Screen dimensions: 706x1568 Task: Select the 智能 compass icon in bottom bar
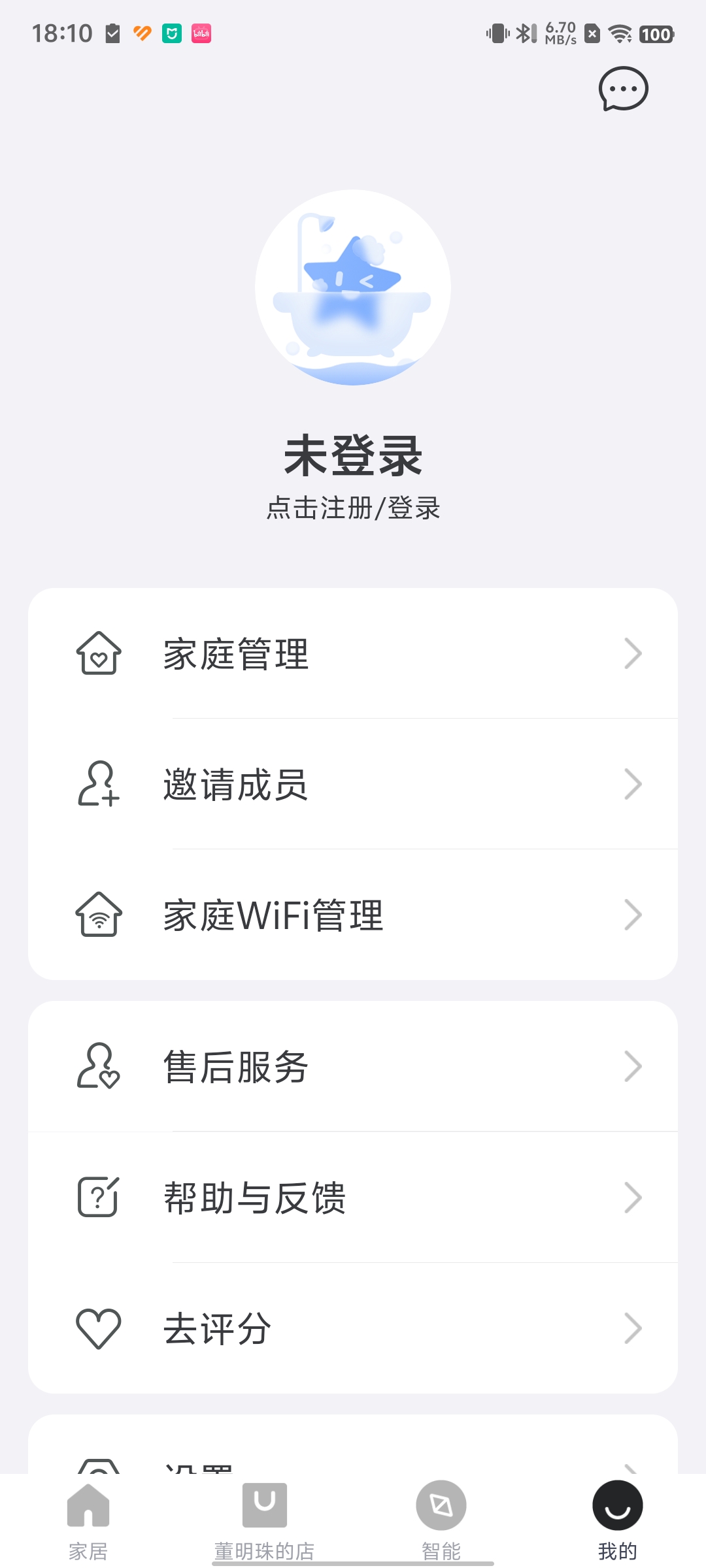click(x=441, y=1506)
